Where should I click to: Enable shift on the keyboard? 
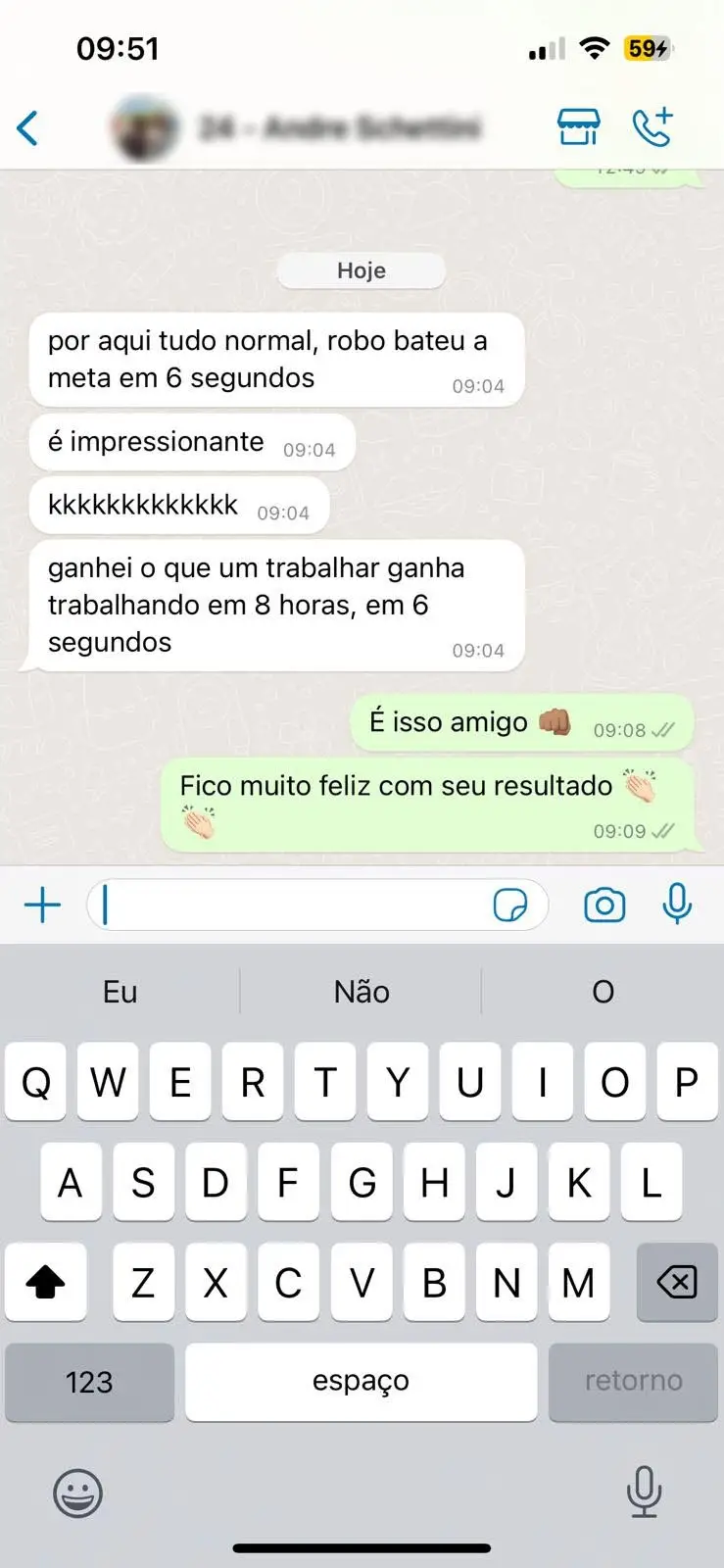(45, 1282)
